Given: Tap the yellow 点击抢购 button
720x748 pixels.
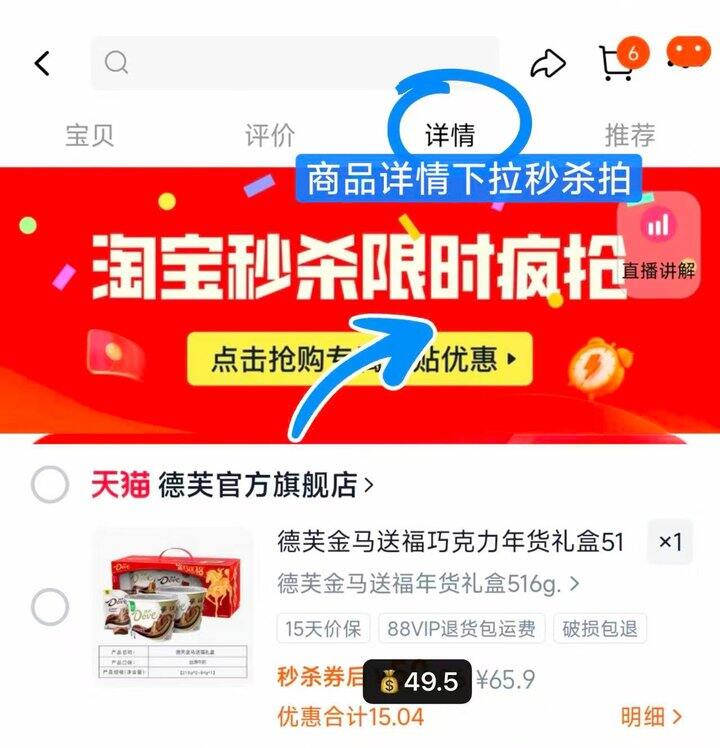Looking at the screenshot, I should (x=360, y=359).
